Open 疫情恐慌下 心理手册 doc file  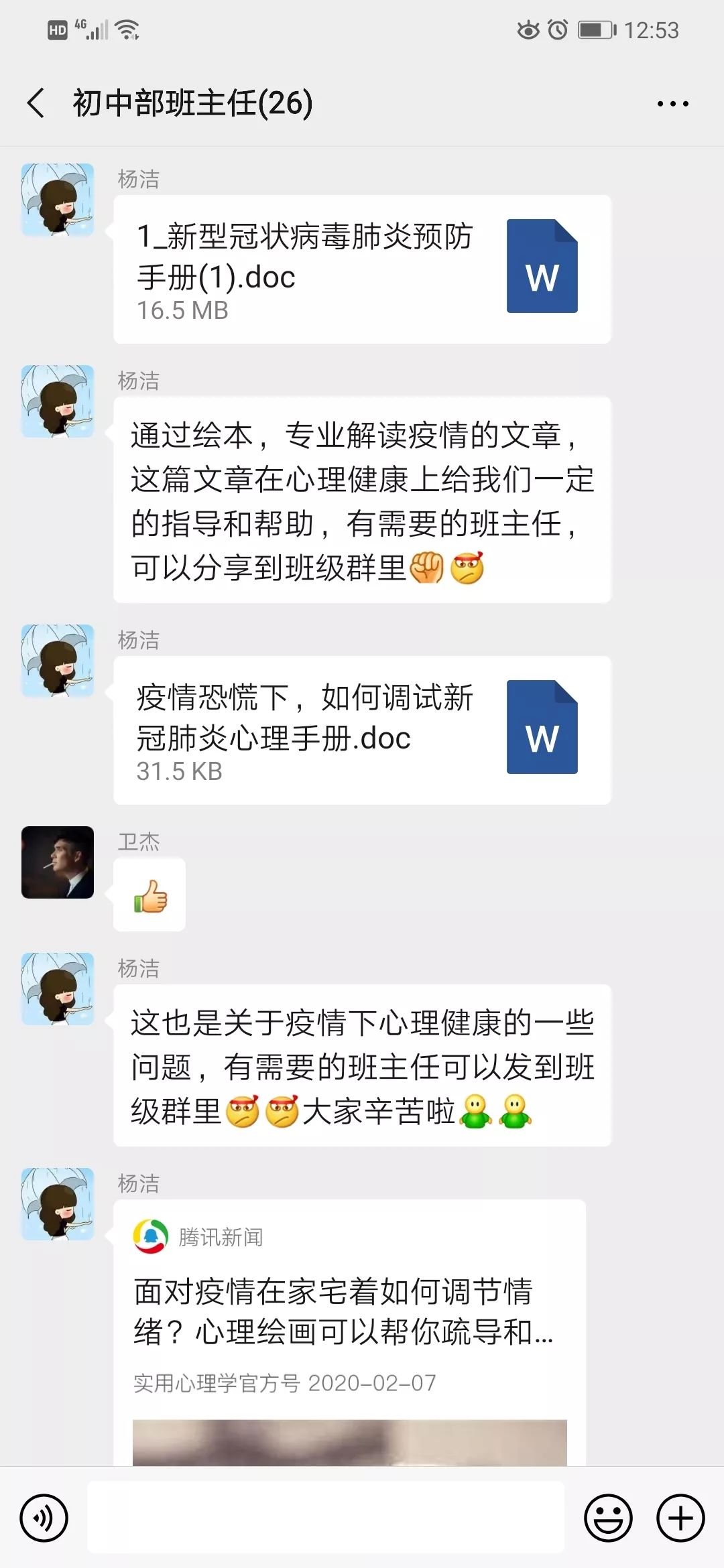pyautogui.click(x=362, y=730)
